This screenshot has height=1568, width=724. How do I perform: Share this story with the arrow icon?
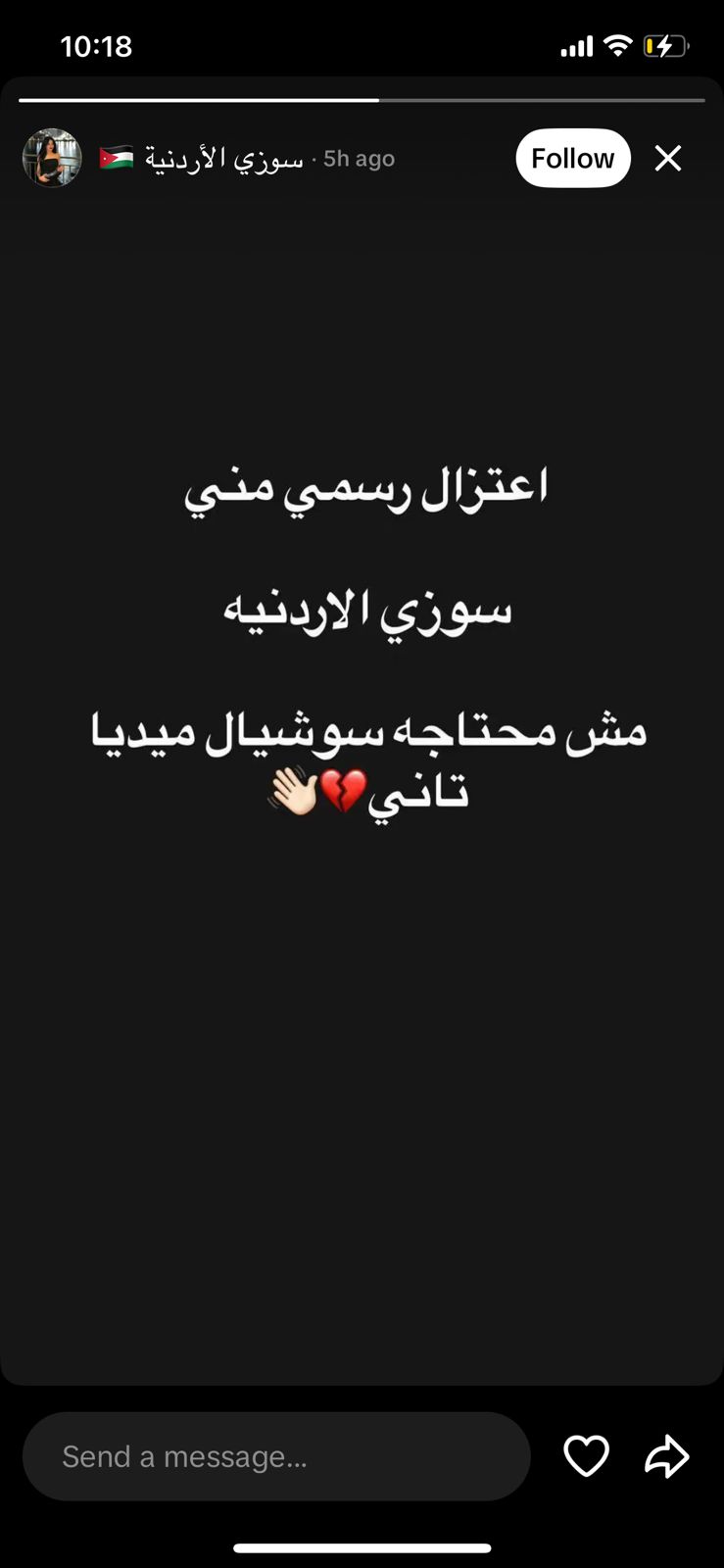tap(666, 1456)
